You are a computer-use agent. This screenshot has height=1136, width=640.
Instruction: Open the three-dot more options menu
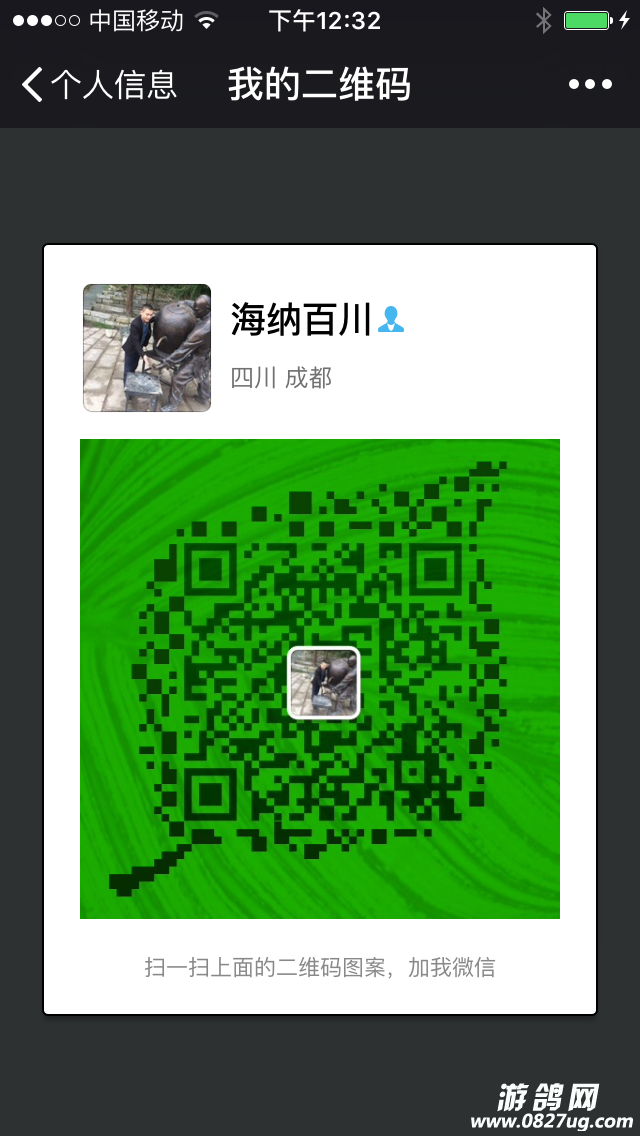590,85
